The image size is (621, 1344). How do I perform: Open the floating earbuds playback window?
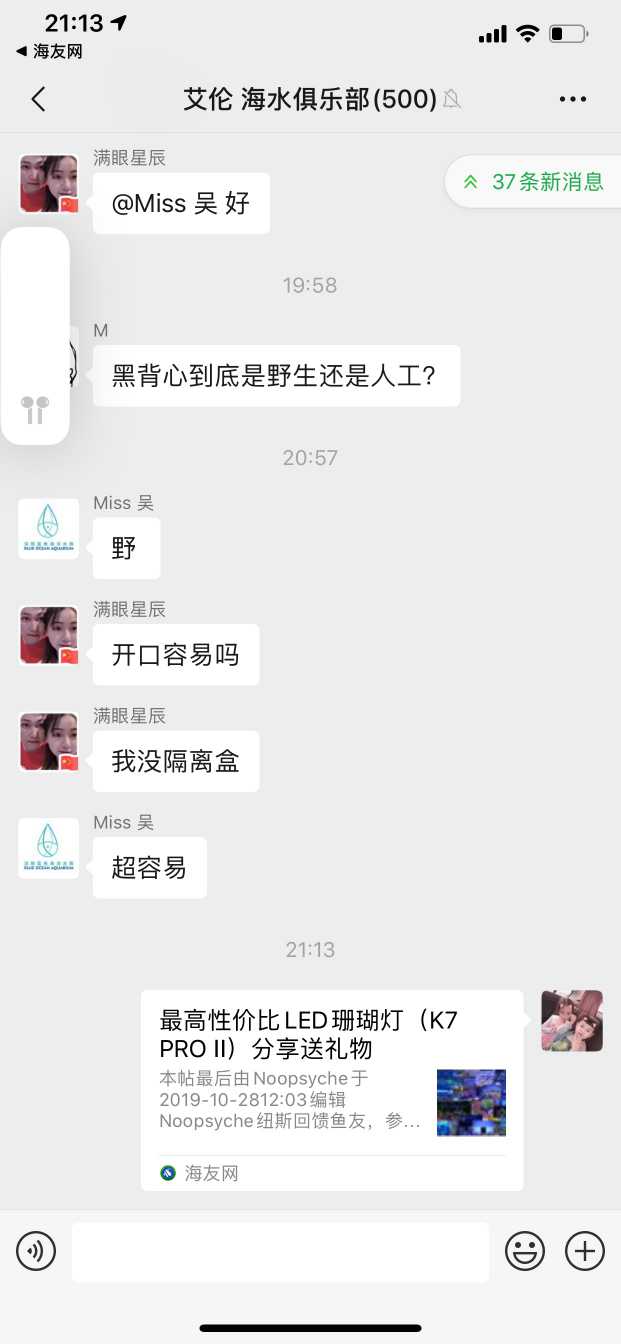point(35,336)
